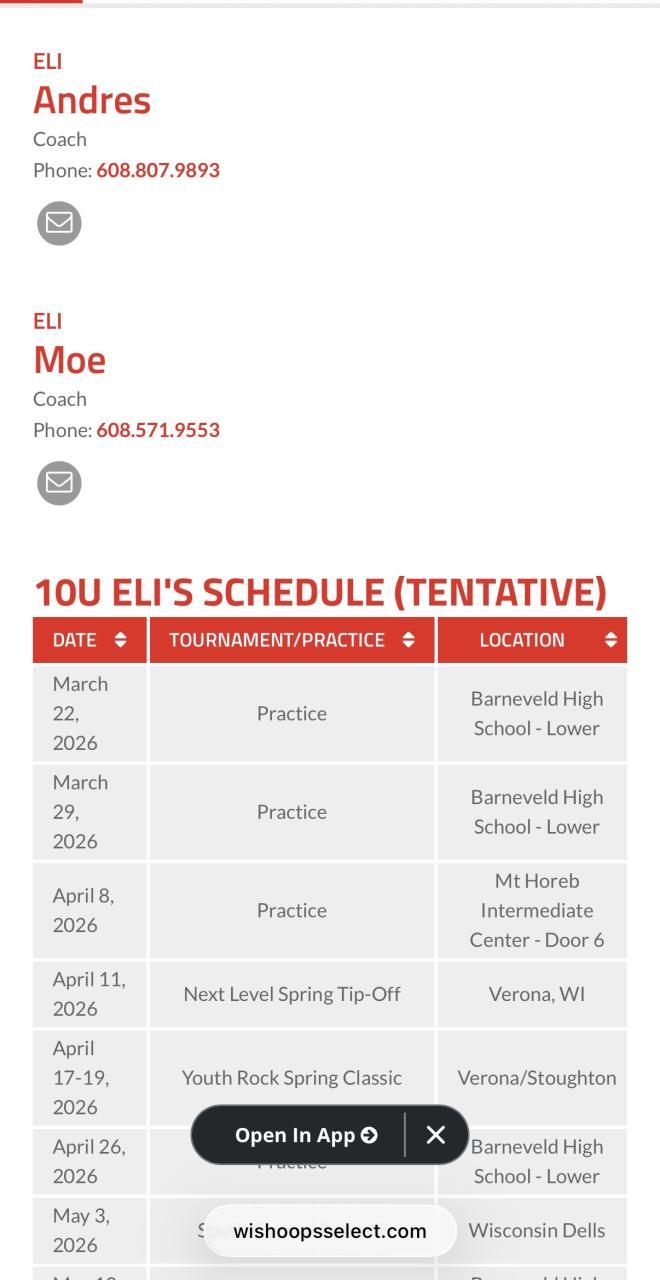The image size is (660, 1280).
Task: Call Eli Moe at 608.571.9553
Action: click(x=158, y=430)
